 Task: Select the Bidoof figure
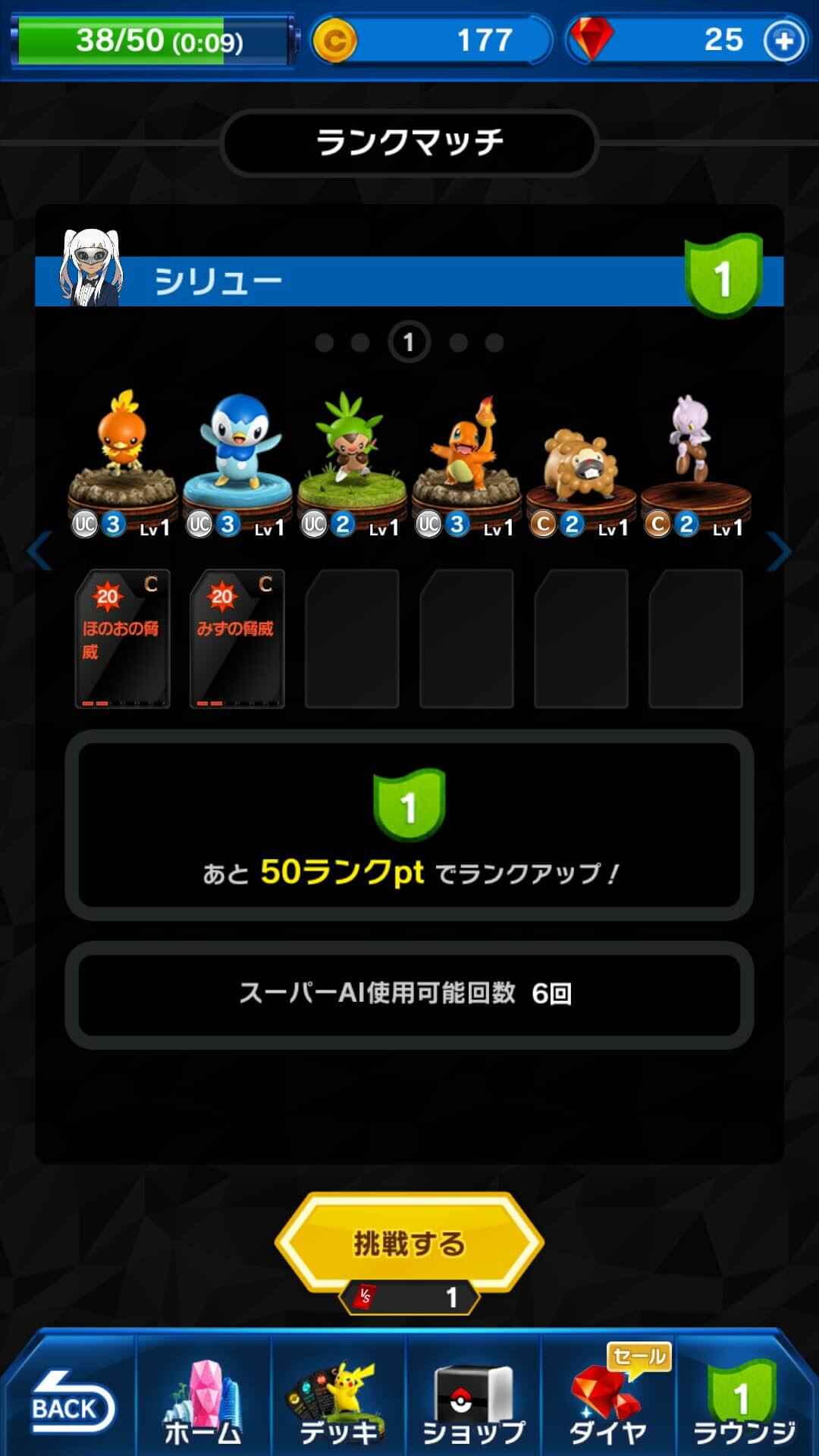coord(581,463)
